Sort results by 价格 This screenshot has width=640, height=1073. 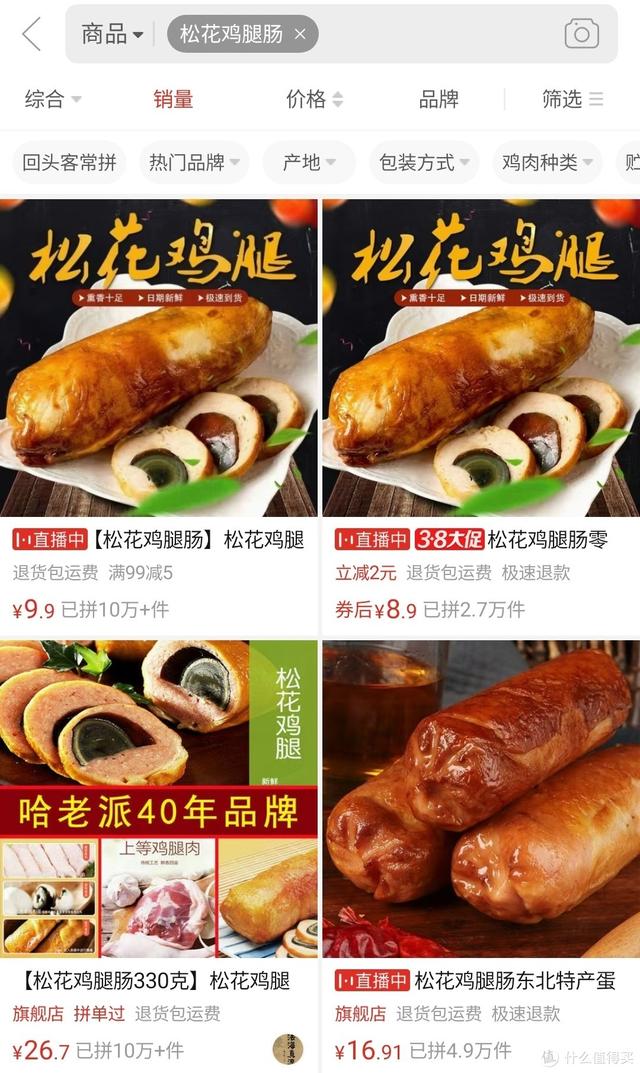coord(314,99)
